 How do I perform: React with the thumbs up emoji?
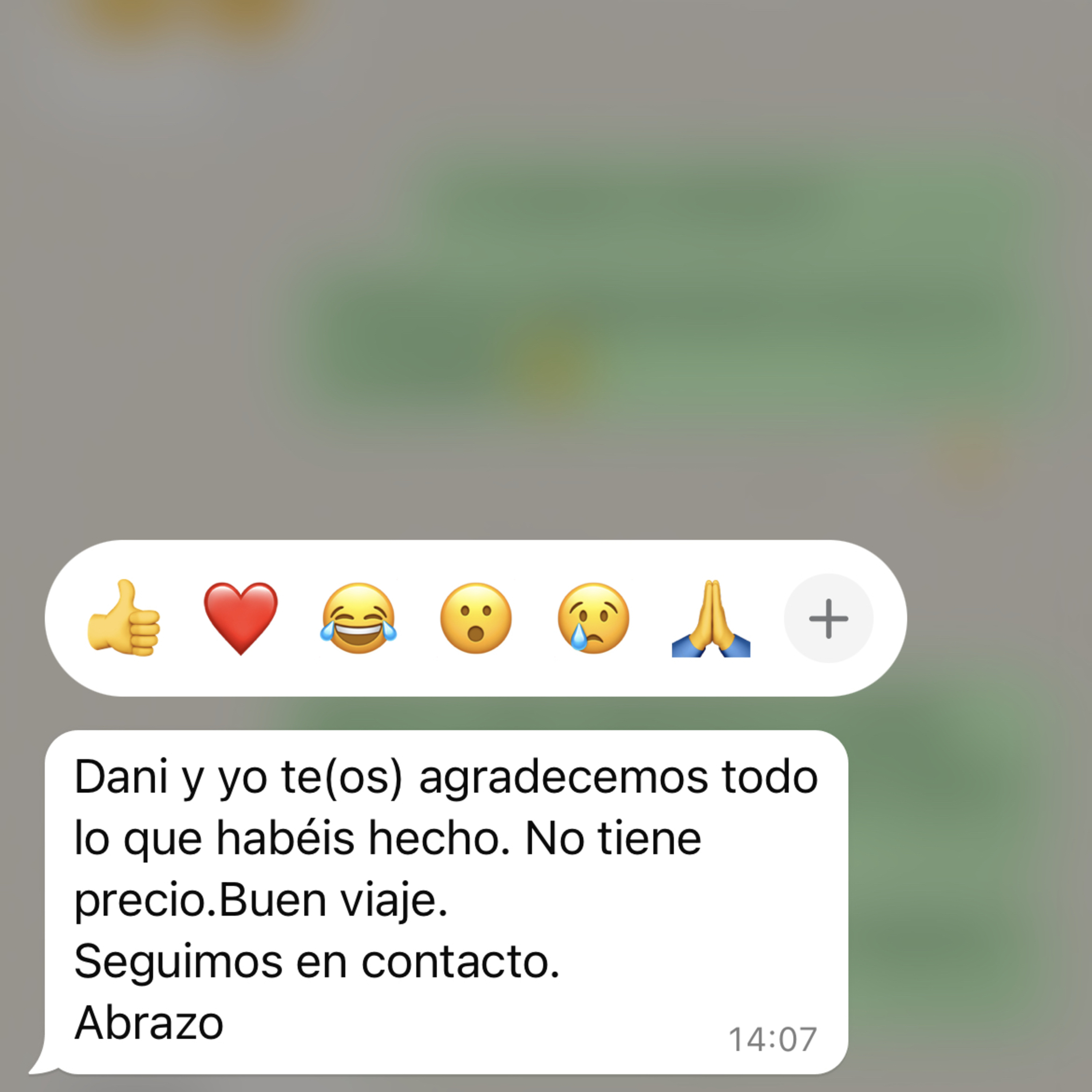124,618
